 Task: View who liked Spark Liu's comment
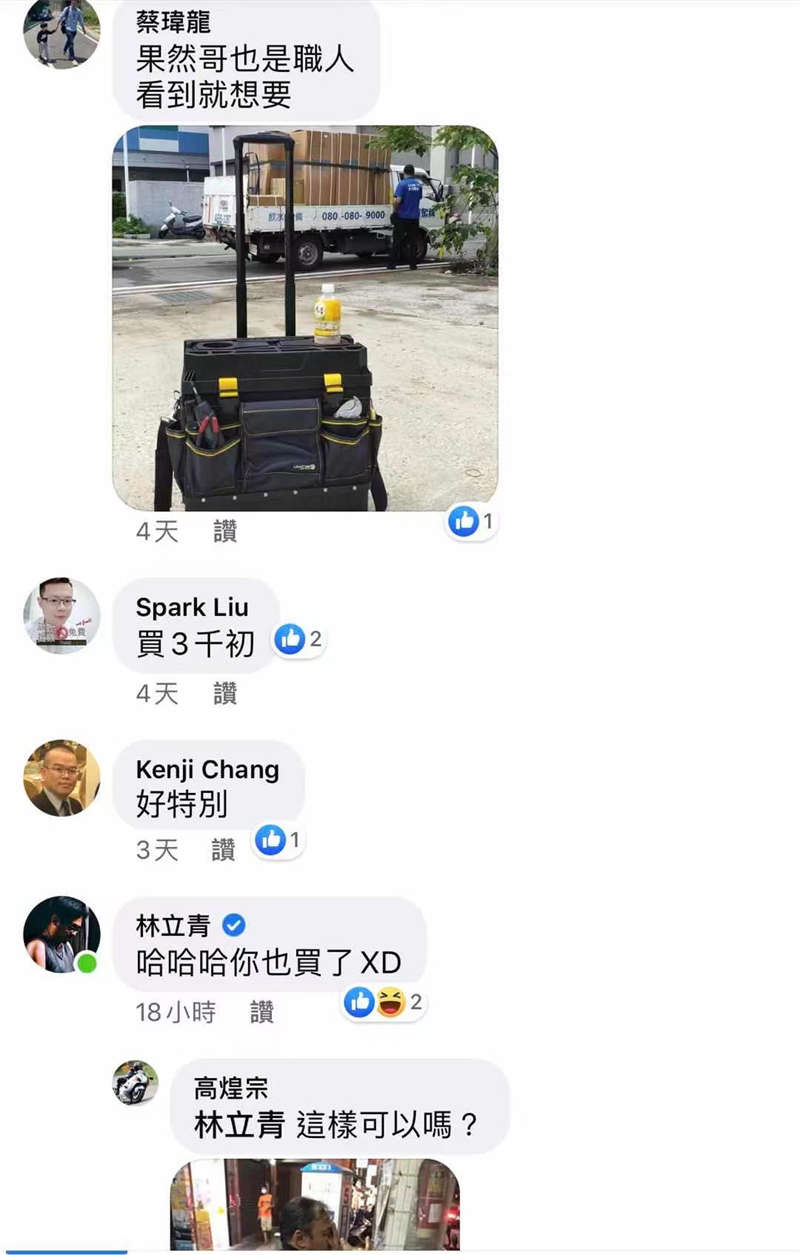tap(300, 639)
